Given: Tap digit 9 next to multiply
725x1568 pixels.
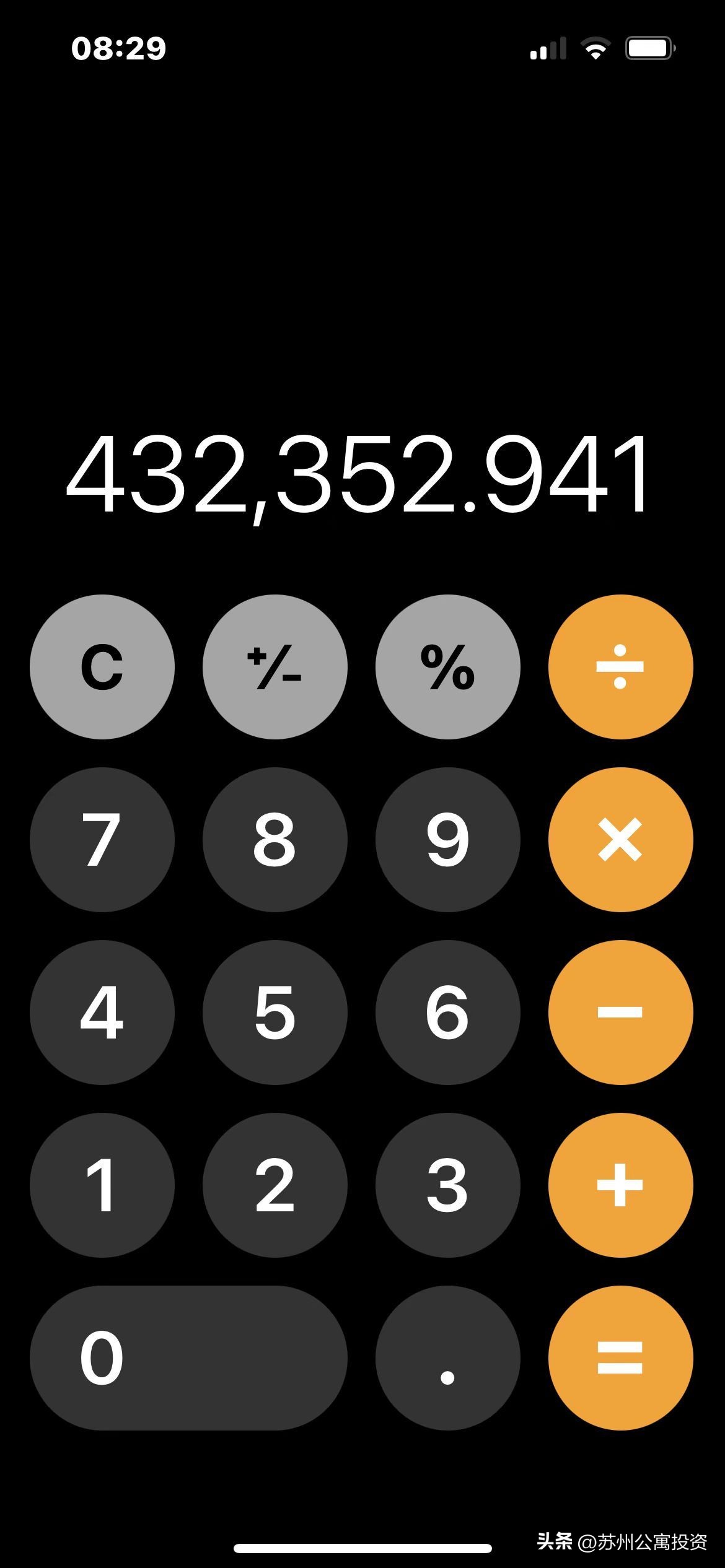Looking at the screenshot, I should tap(447, 839).
